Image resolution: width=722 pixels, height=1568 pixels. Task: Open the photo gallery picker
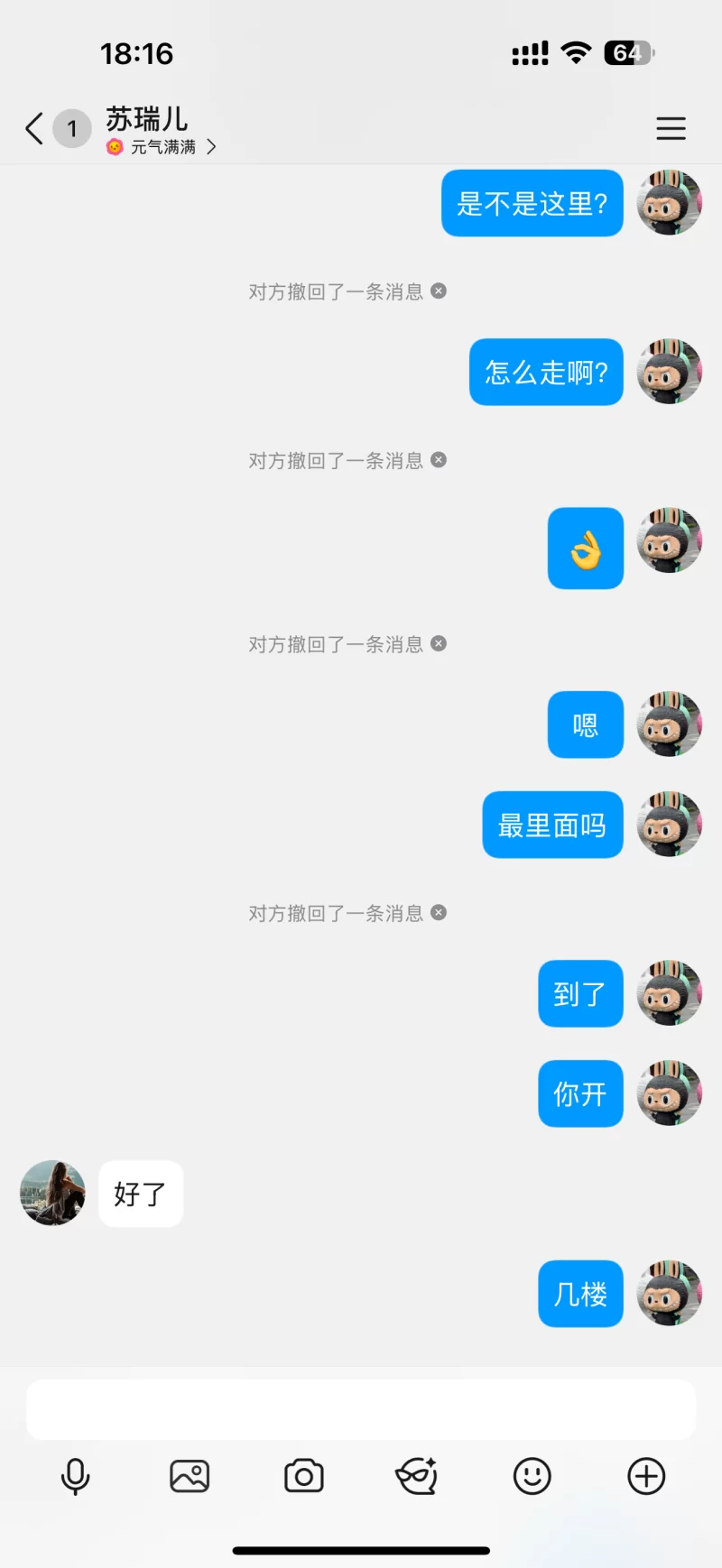pyautogui.click(x=190, y=1477)
